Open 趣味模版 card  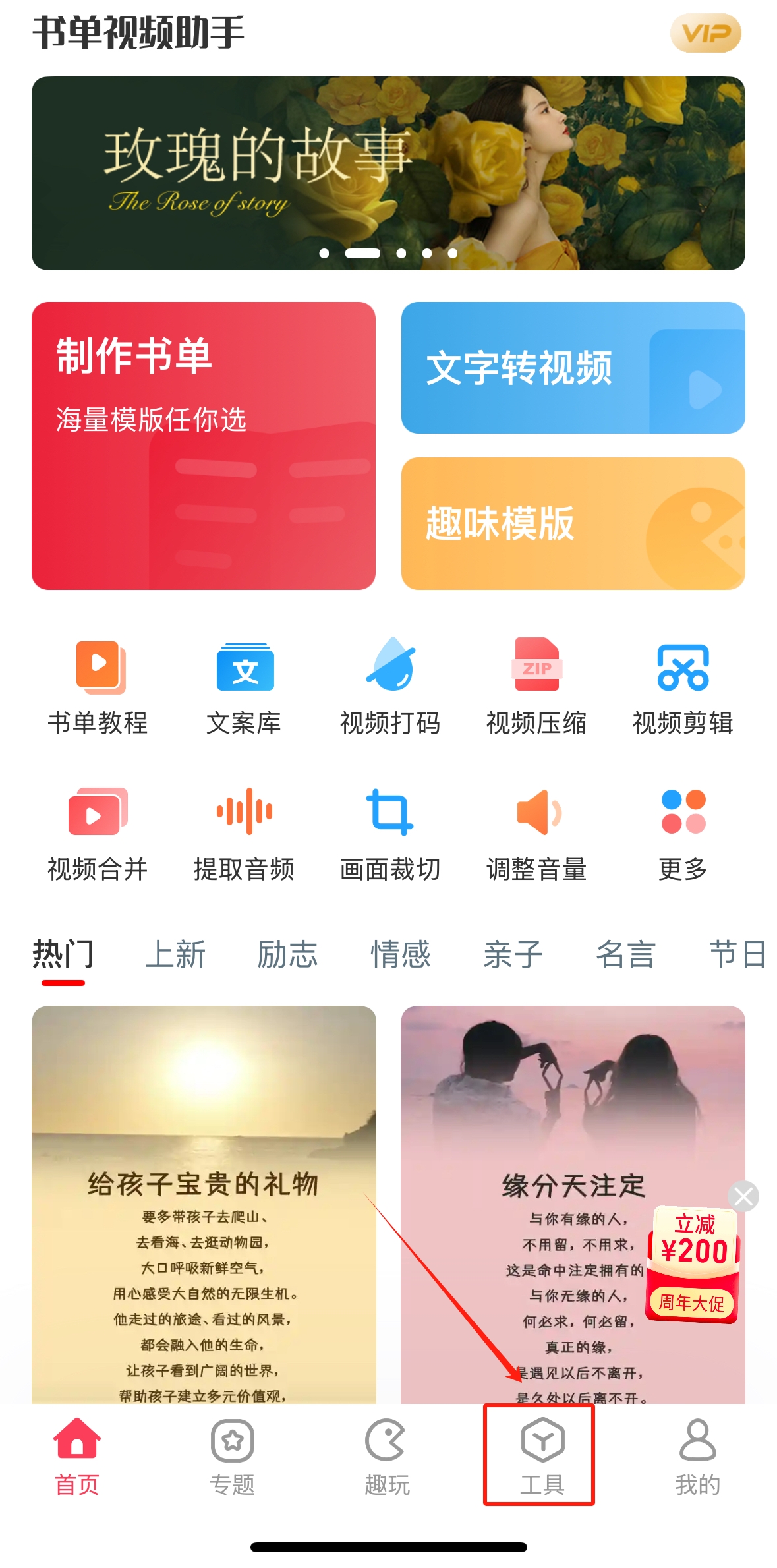(x=573, y=523)
